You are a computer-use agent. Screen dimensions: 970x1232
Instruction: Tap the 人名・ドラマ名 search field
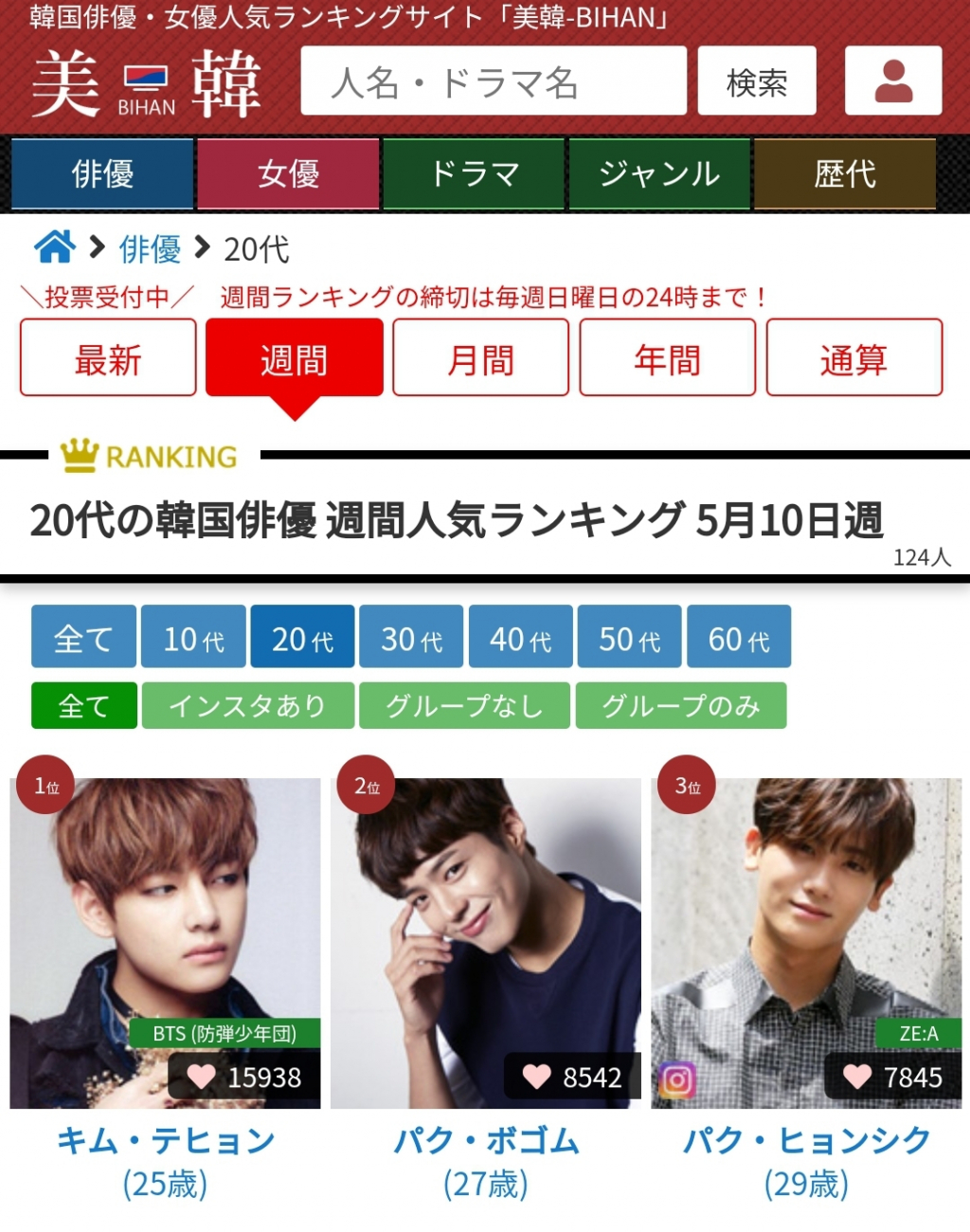pyautogui.click(x=493, y=82)
